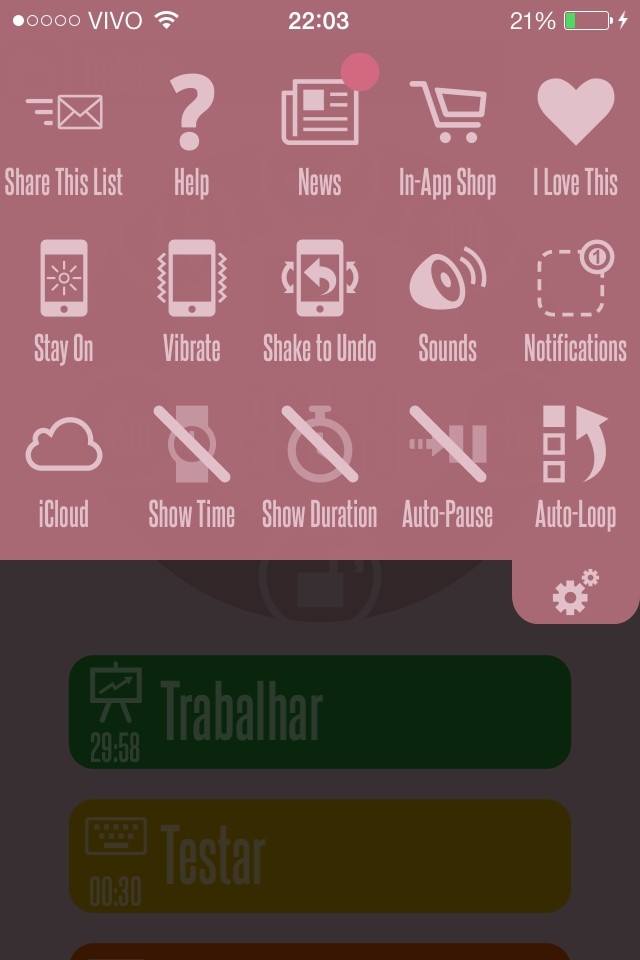640x960 pixels.
Task: Tap I Love This heart
Action: tap(575, 138)
